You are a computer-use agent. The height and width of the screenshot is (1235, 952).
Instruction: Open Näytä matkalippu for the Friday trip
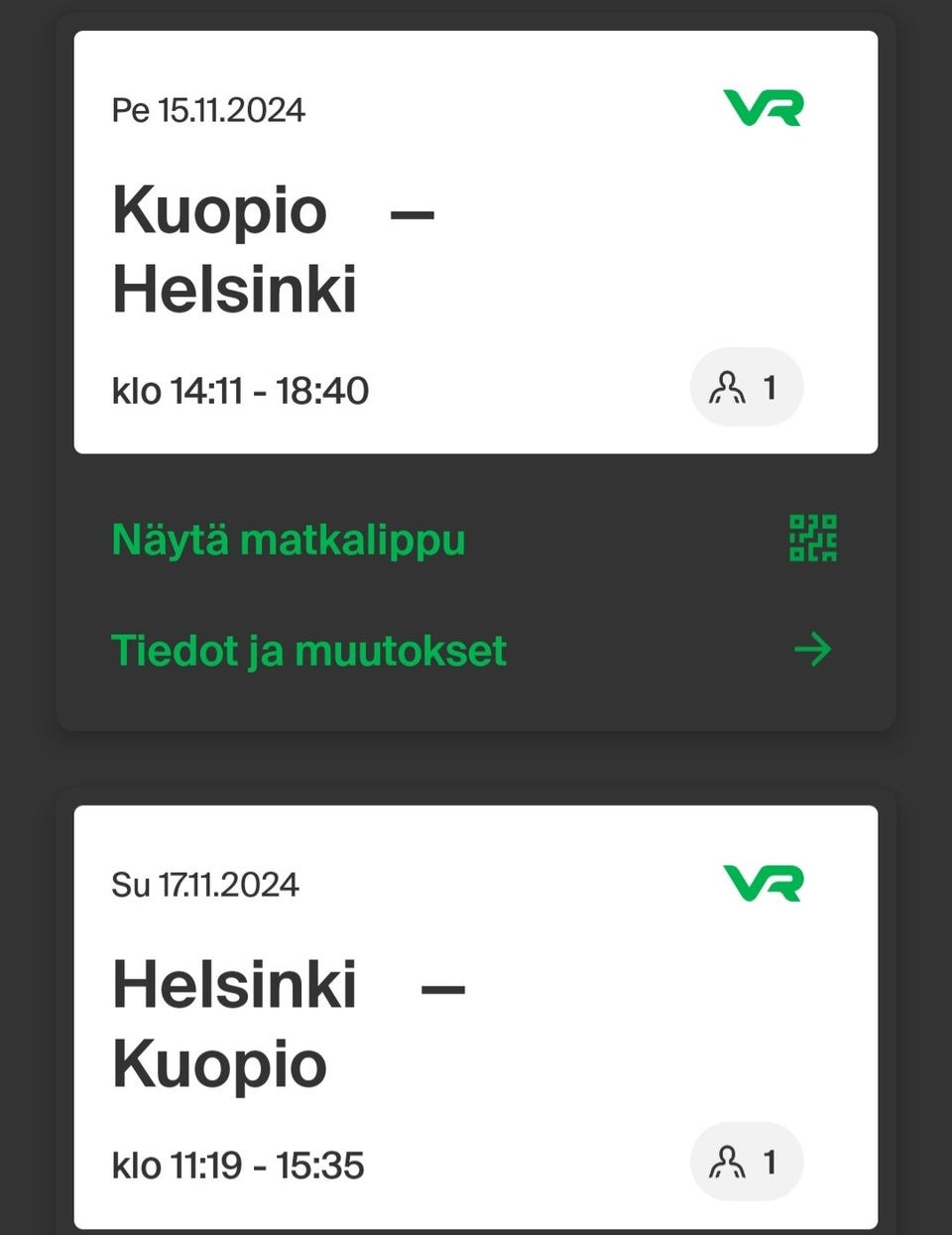(x=287, y=540)
